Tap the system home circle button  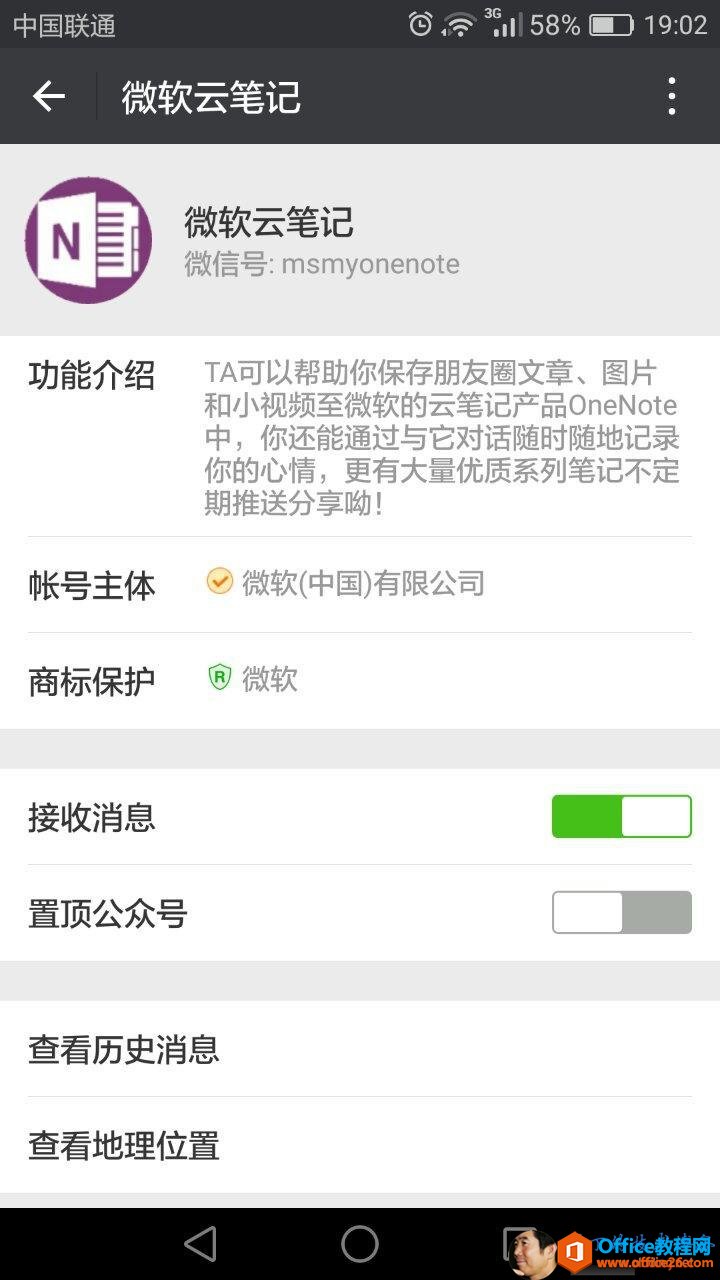point(360,1244)
